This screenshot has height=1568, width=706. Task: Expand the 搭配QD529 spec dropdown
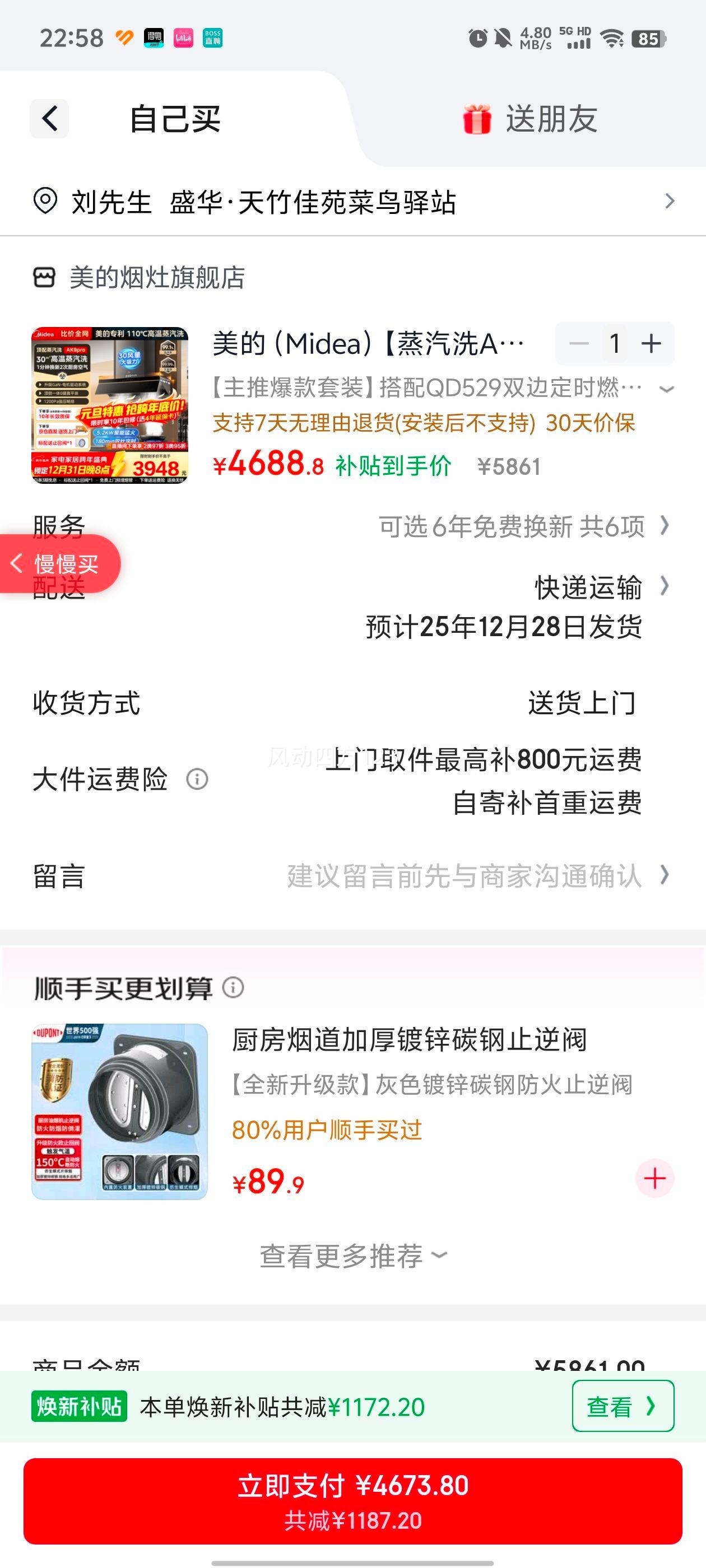(x=666, y=388)
